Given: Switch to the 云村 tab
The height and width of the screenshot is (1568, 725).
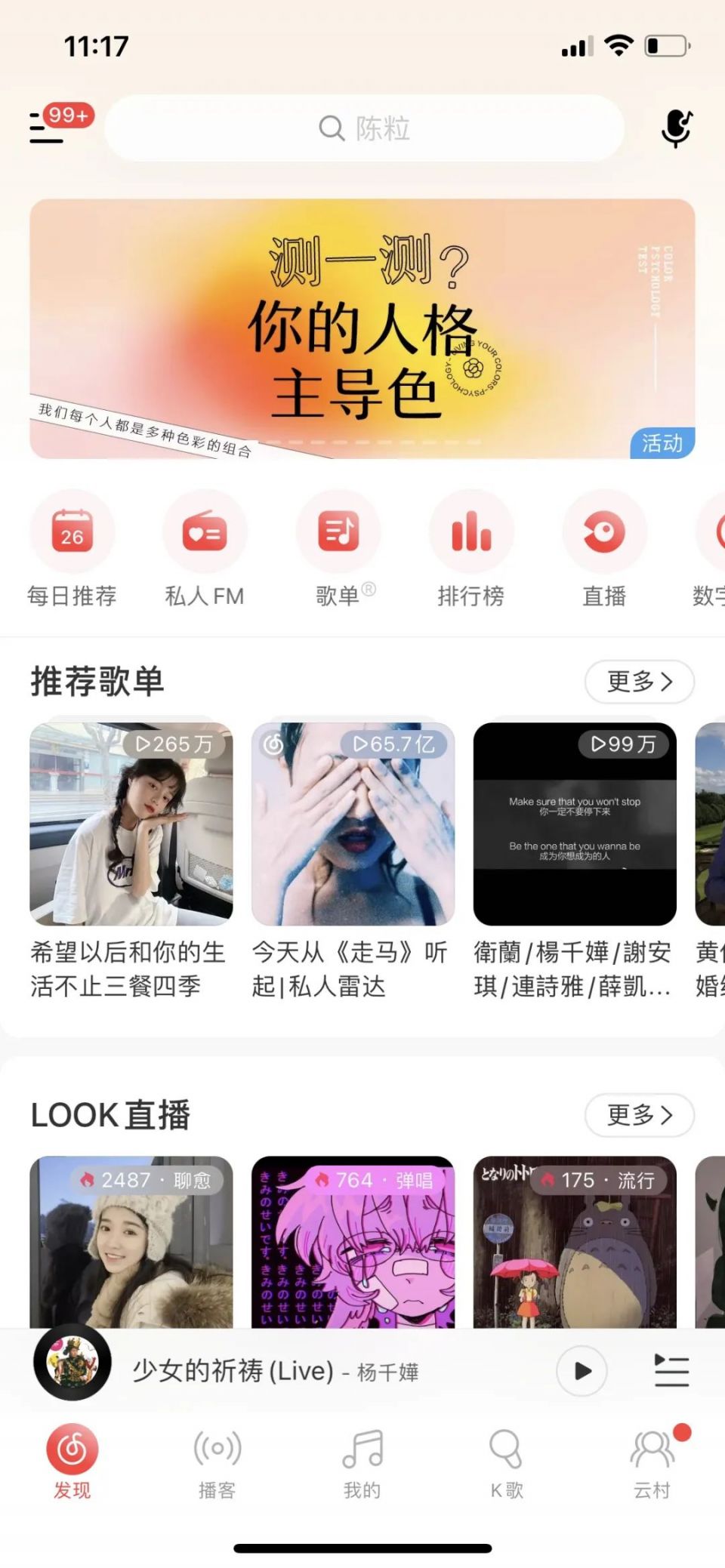Looking at the screenshot, I should (x=652, y=1465).
